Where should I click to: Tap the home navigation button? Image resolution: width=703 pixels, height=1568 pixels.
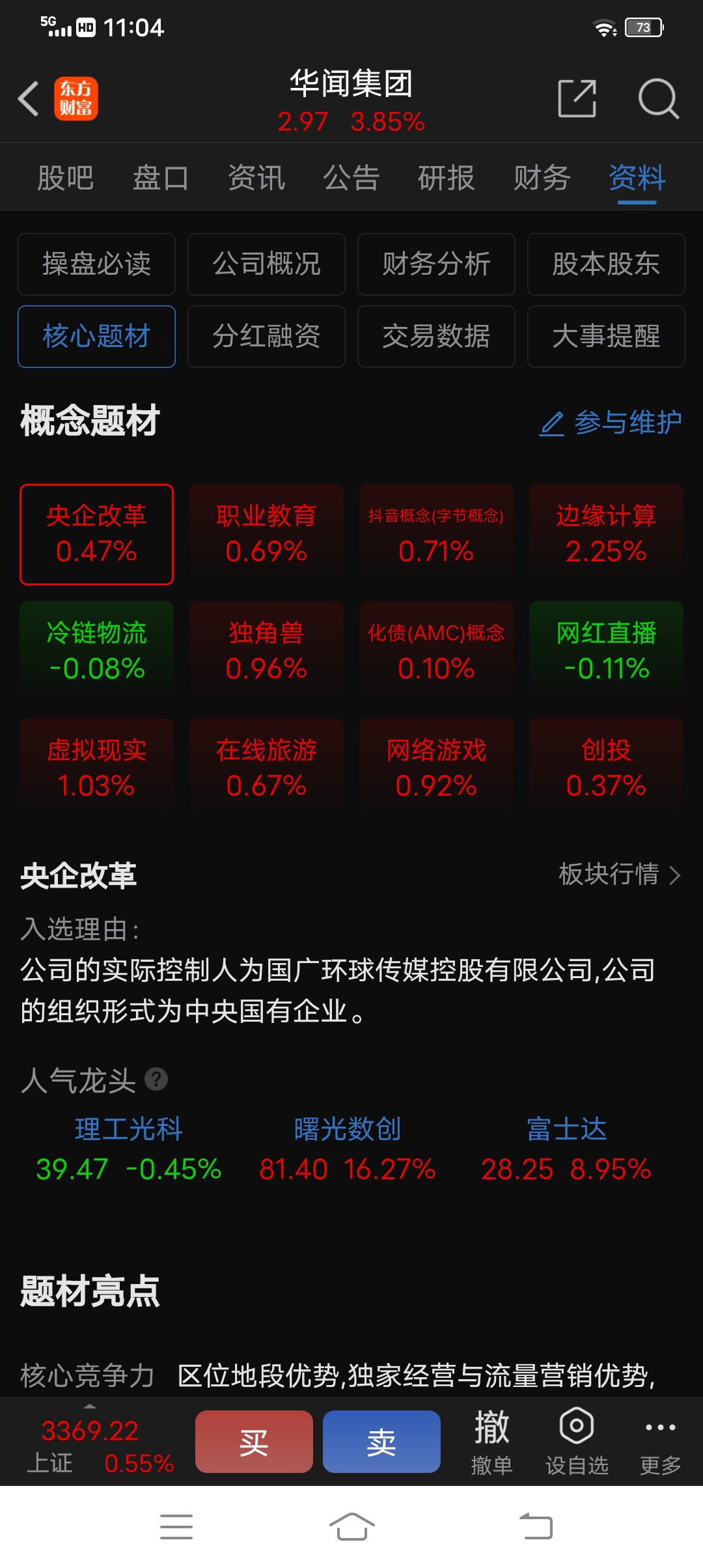[351, 1527]
